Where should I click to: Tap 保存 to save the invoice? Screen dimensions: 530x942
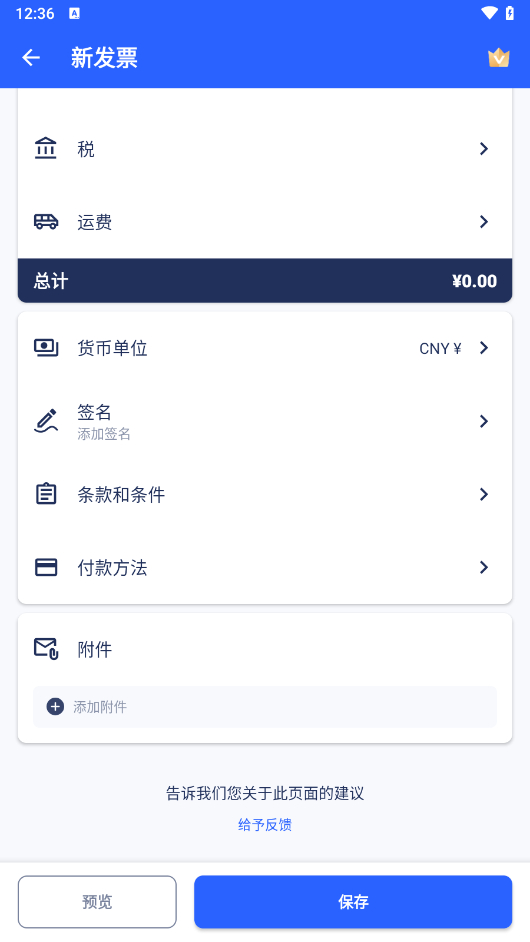[353, 902]
